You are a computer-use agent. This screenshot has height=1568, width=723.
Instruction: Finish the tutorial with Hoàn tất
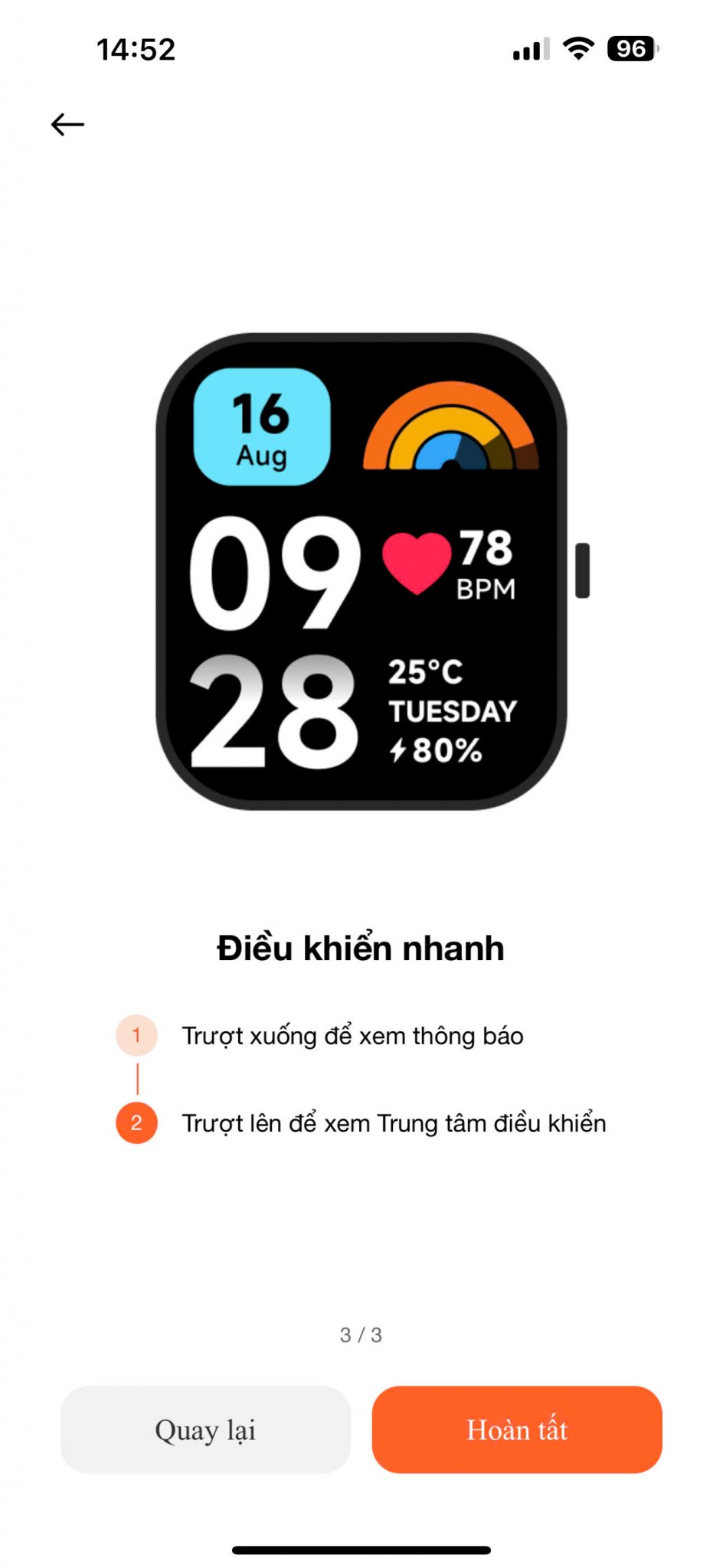[x=517, y=1429]
